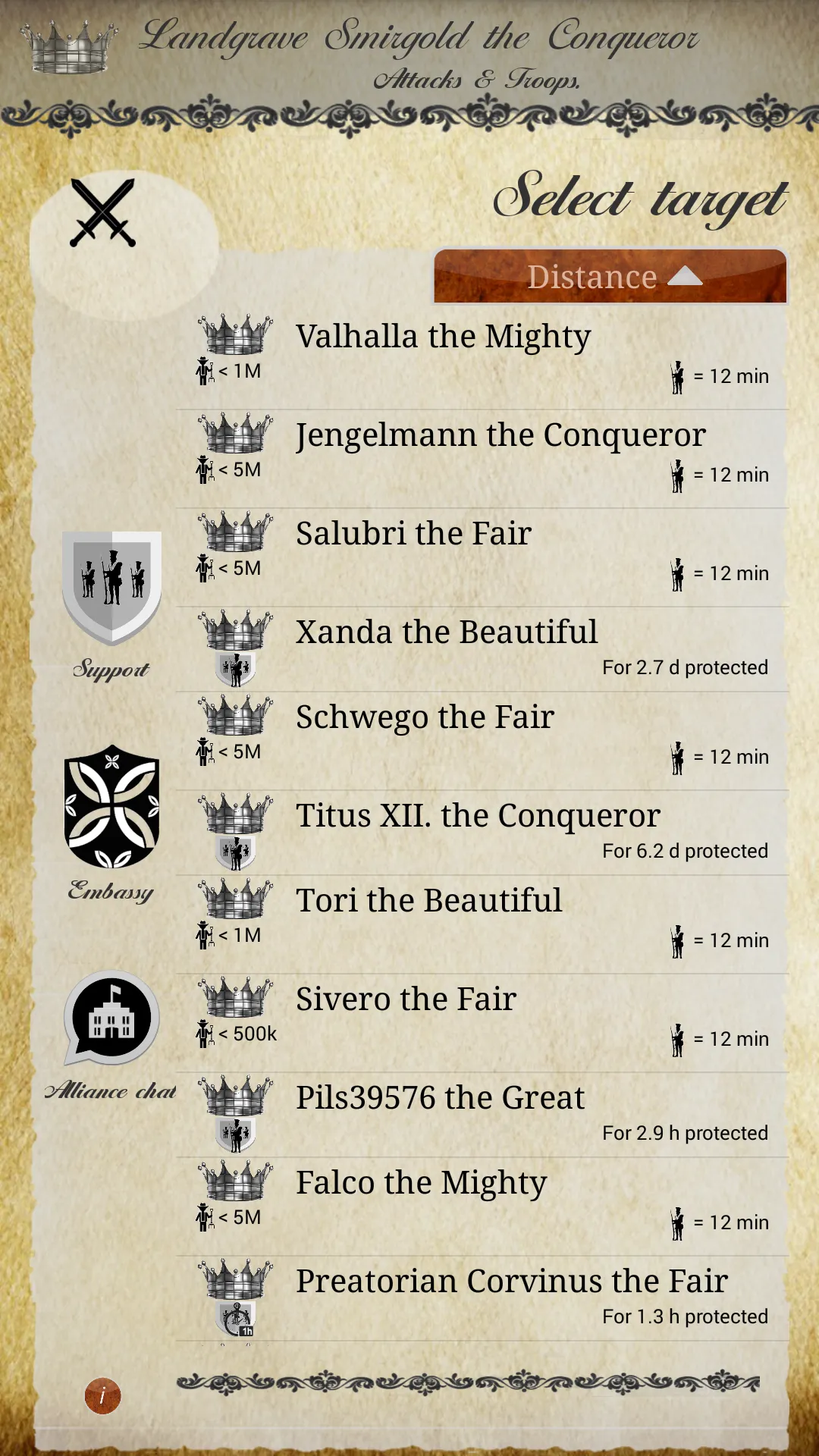The image size is (819, 1456).
Task: Select Preatorian Corvinus the Fair
Action: [x=482, y=1297]
